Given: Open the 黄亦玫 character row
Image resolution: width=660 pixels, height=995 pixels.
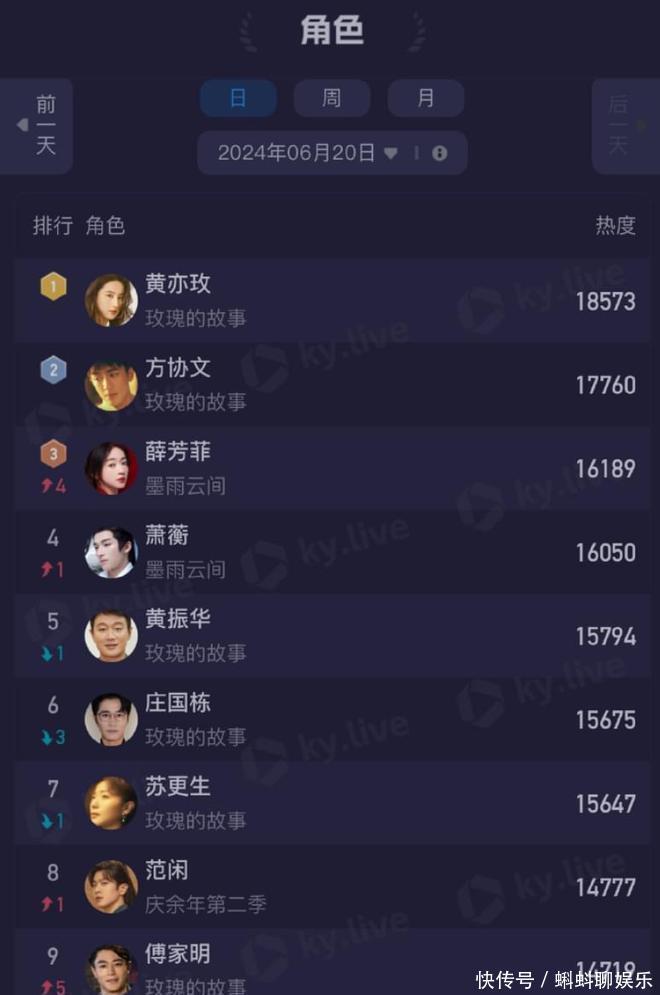Looking at the screenshot, I should coord(330,300).
